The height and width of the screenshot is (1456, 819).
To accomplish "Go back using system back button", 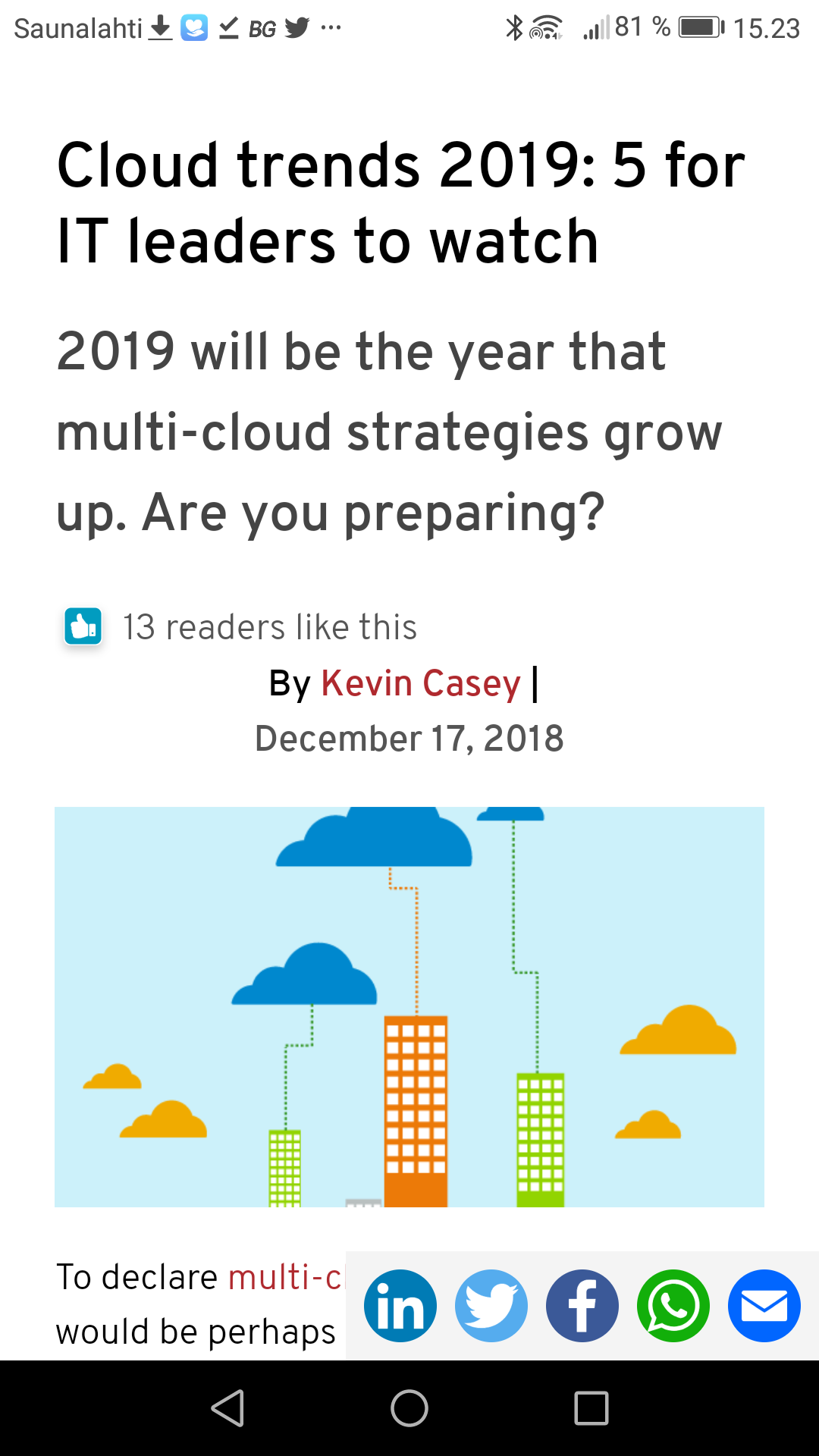I will (x=227, y=1408).
